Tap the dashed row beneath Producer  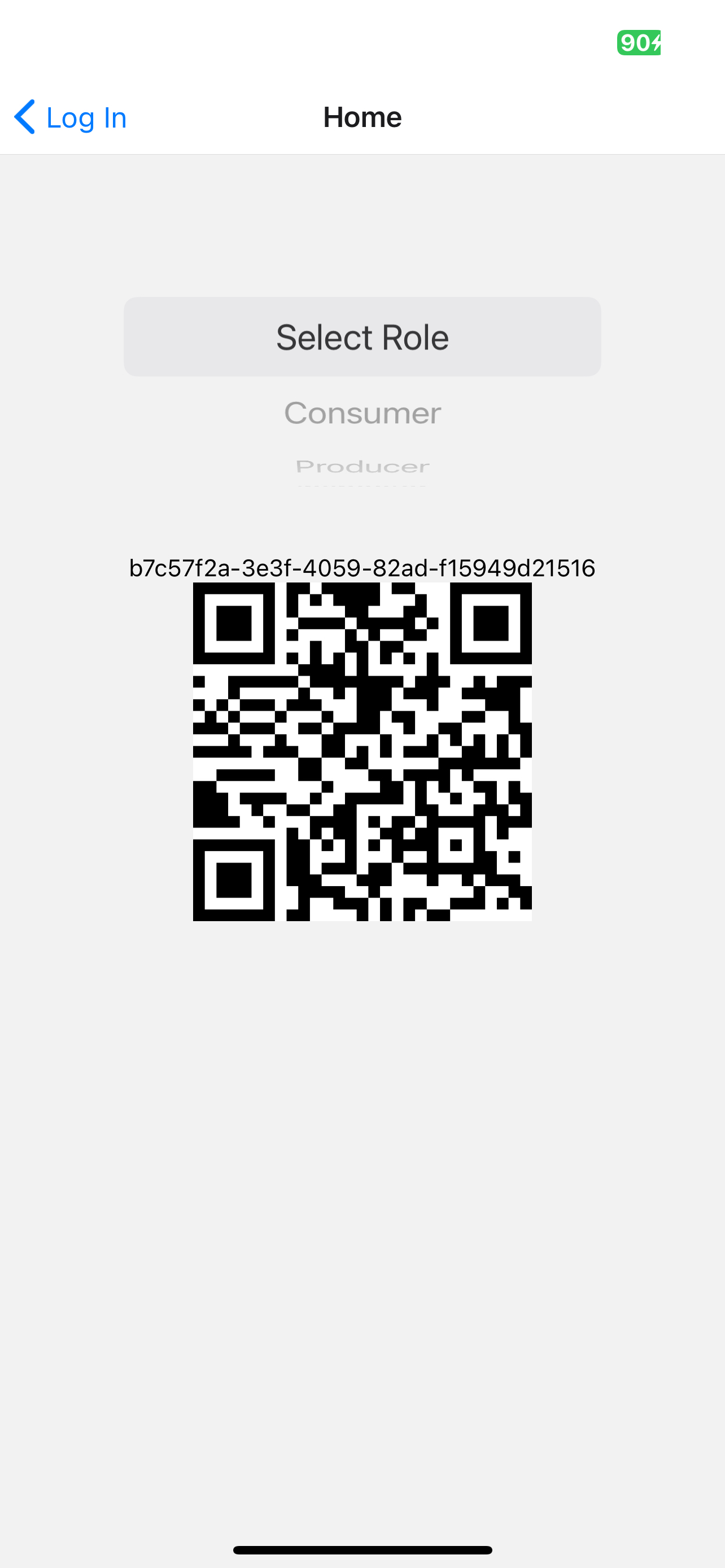point(362,487)
